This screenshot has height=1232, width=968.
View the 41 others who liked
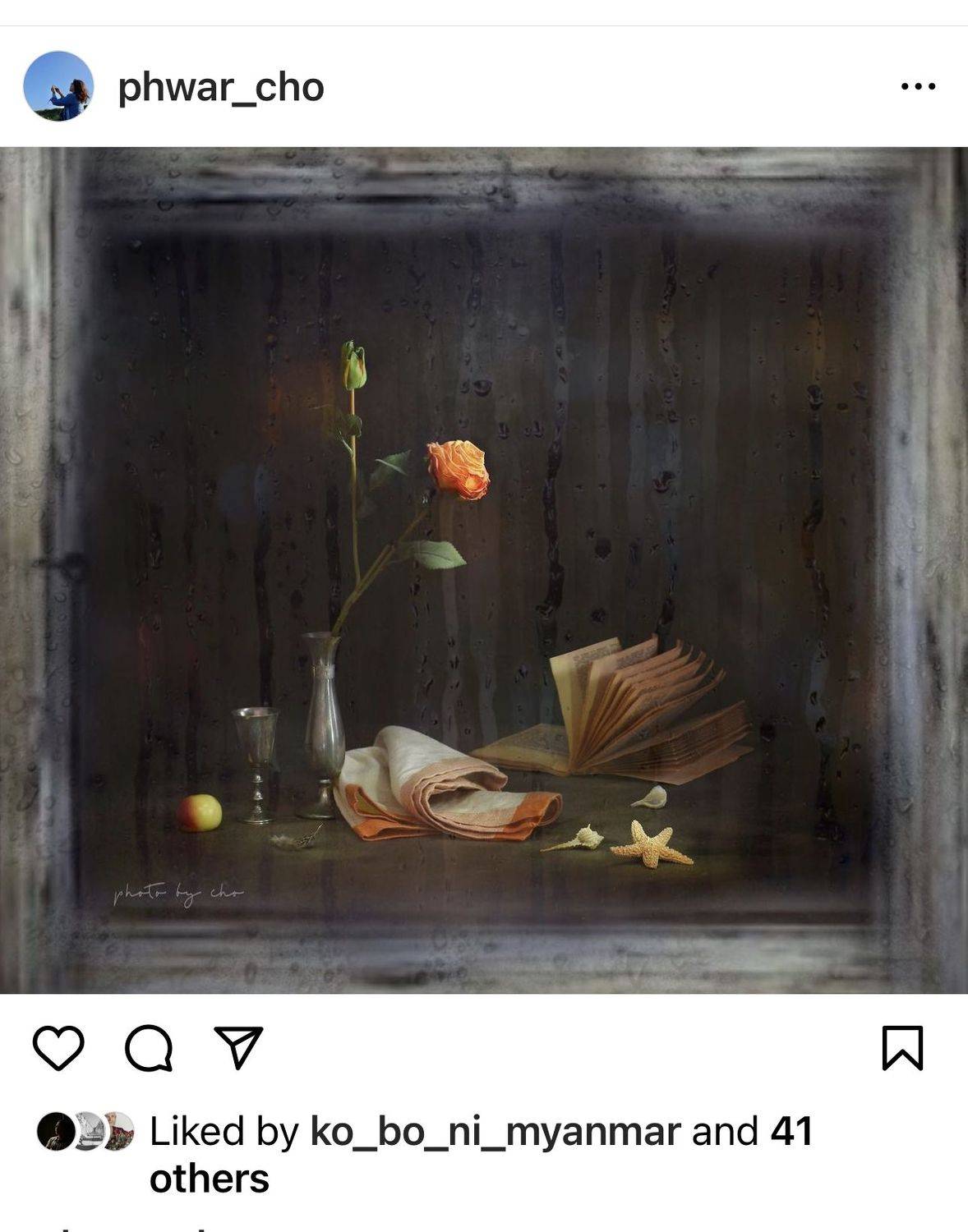(x=209, y=1178)
